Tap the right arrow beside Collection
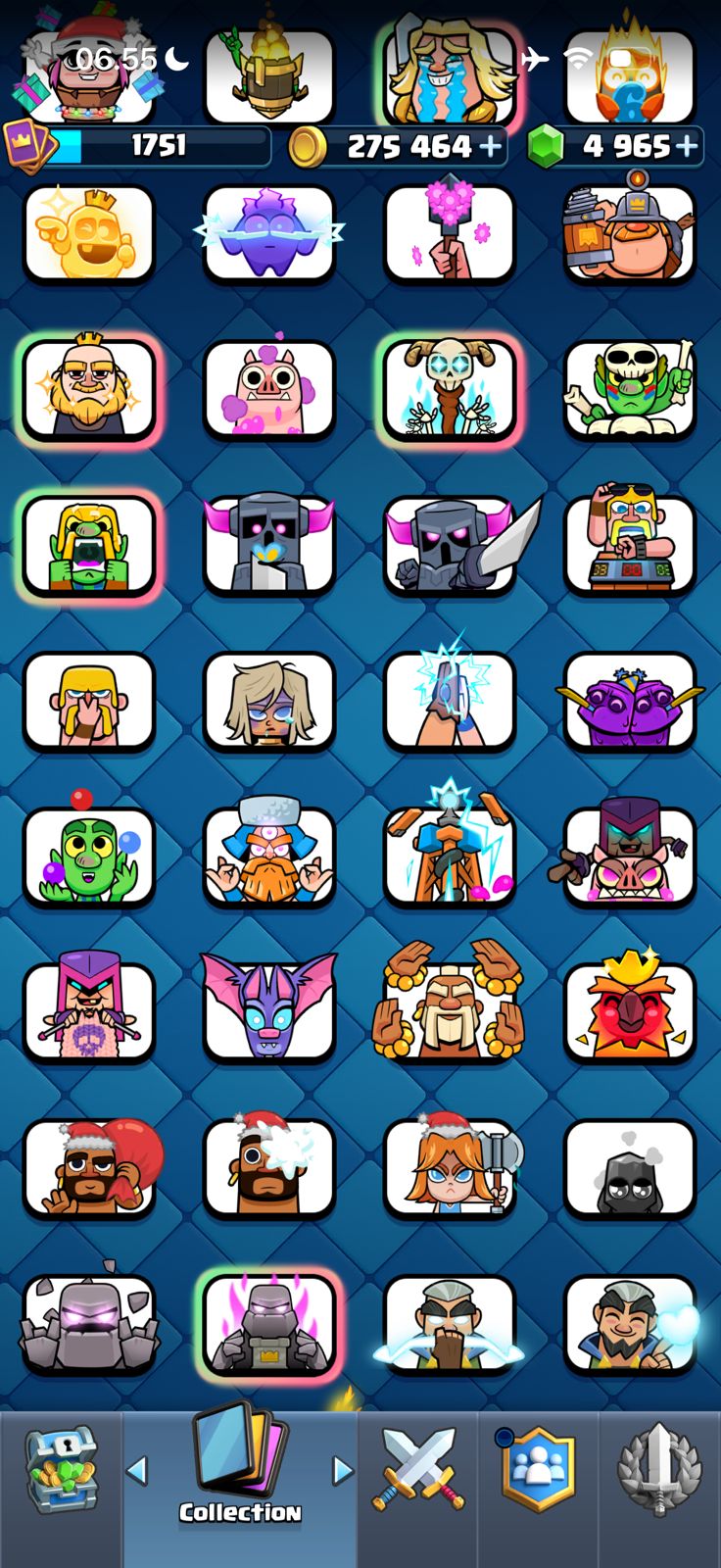This screenshot has width=721, height=1568. point(343,1469)
